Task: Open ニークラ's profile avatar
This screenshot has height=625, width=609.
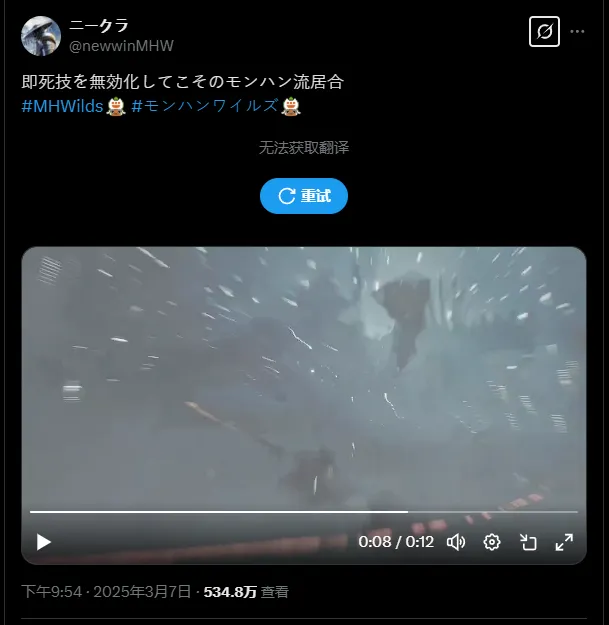Action: click(x=41, y=36)
